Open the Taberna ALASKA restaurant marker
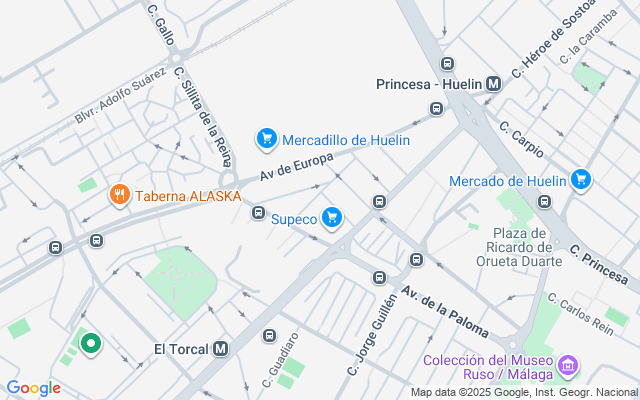This screenshot has width=640, height=400. tap(120, 195)
